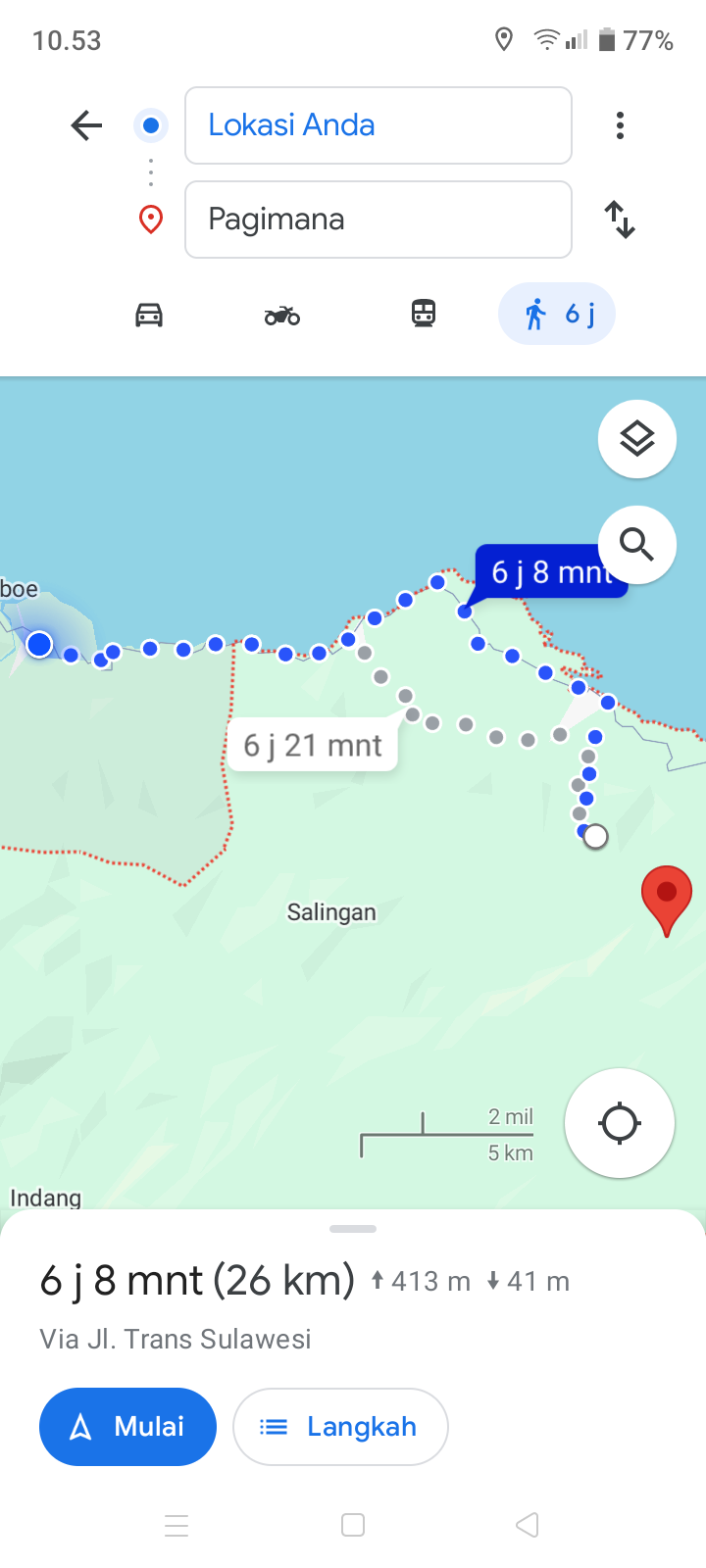Open the map layers button
Viewport: 706px width, 1568px height.
[x=637, y=439]
